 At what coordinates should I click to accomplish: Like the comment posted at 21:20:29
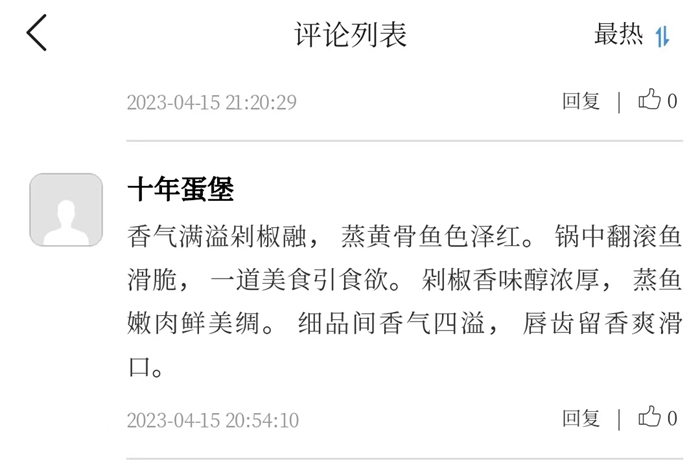tap(657, 101)
